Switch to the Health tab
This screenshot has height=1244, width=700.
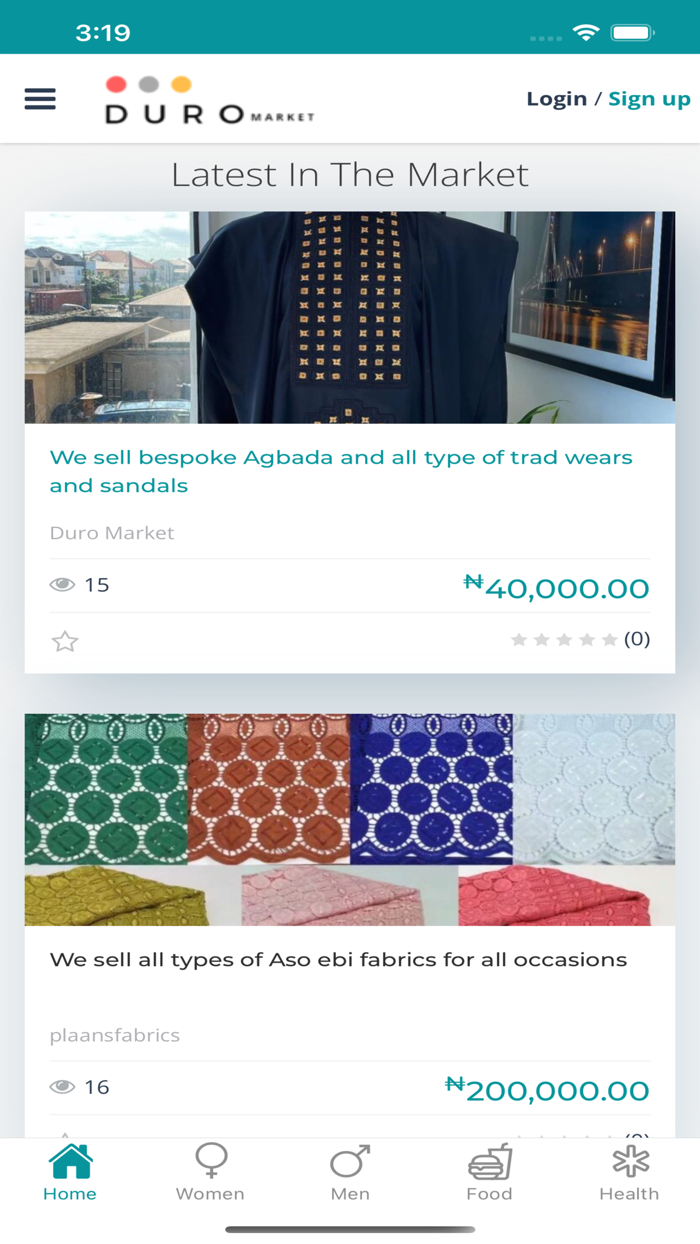click(x=629, y=1173)
